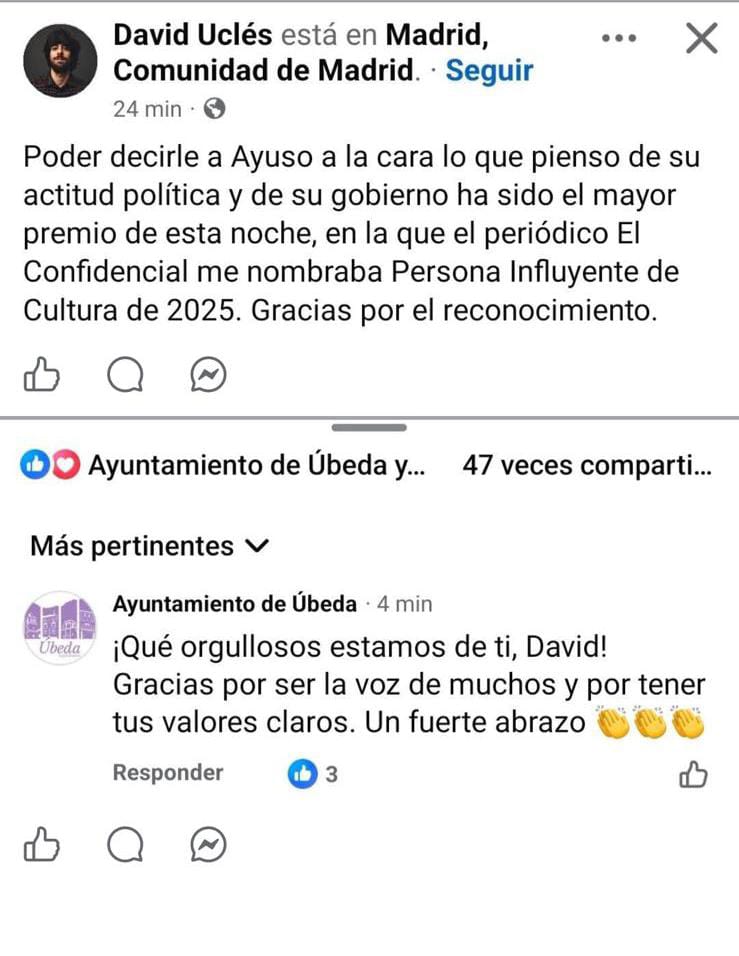The height and width of the screenshot is (956, 739).
Task: Reply to Ayuntamiento de Úbeda's comment via Responder
Action: click(168, 773)
